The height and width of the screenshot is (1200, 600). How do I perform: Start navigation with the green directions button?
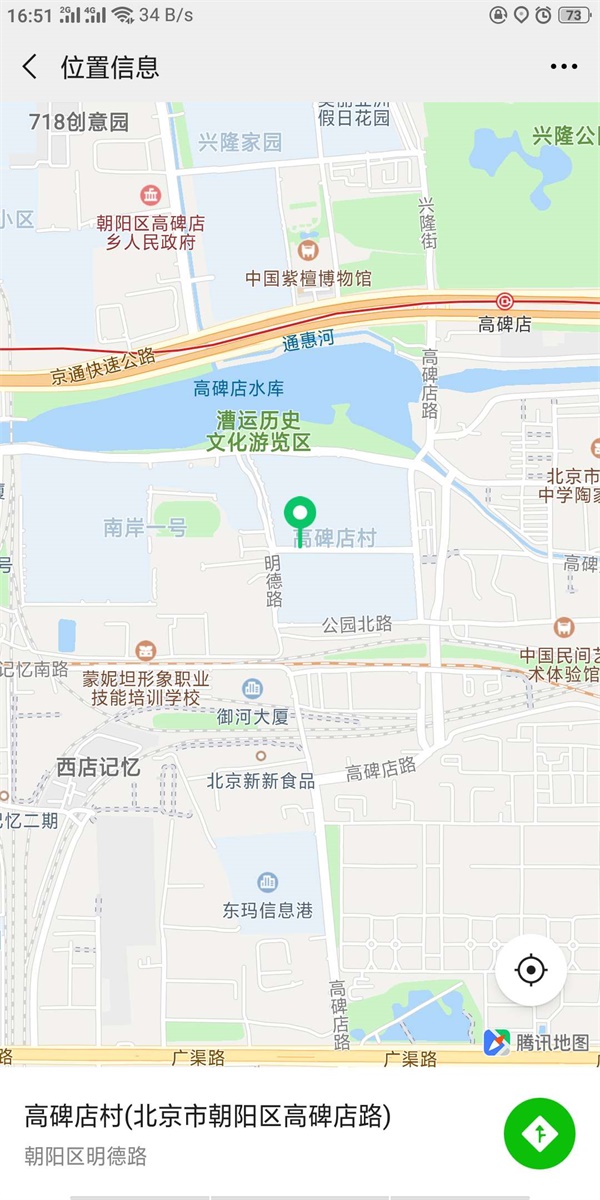pos(540,1133)
